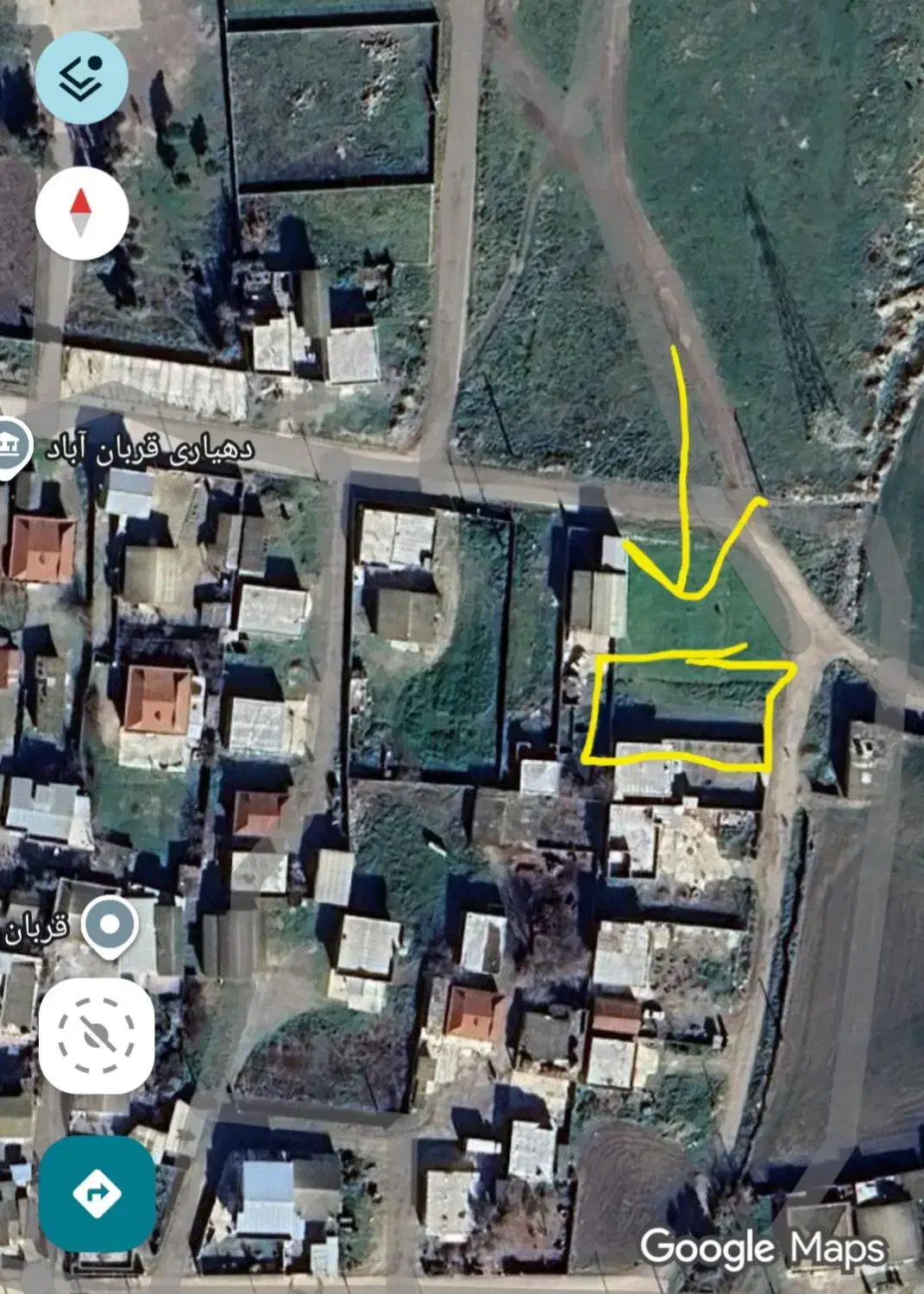924x1294 pixels.
Task: Select the قربان location pin
Action: (110, 927)
